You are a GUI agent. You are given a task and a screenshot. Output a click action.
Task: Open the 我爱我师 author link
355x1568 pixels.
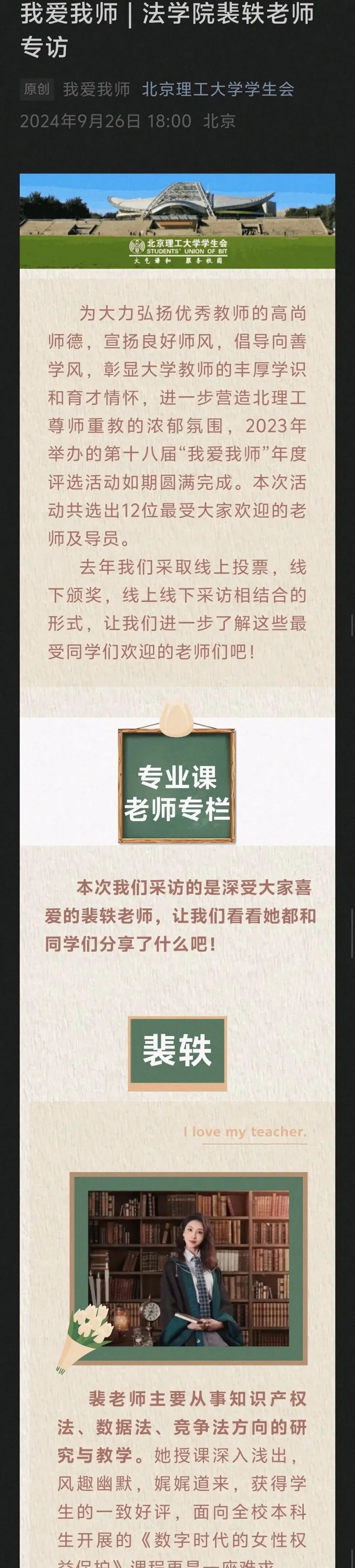coord(96,89)
